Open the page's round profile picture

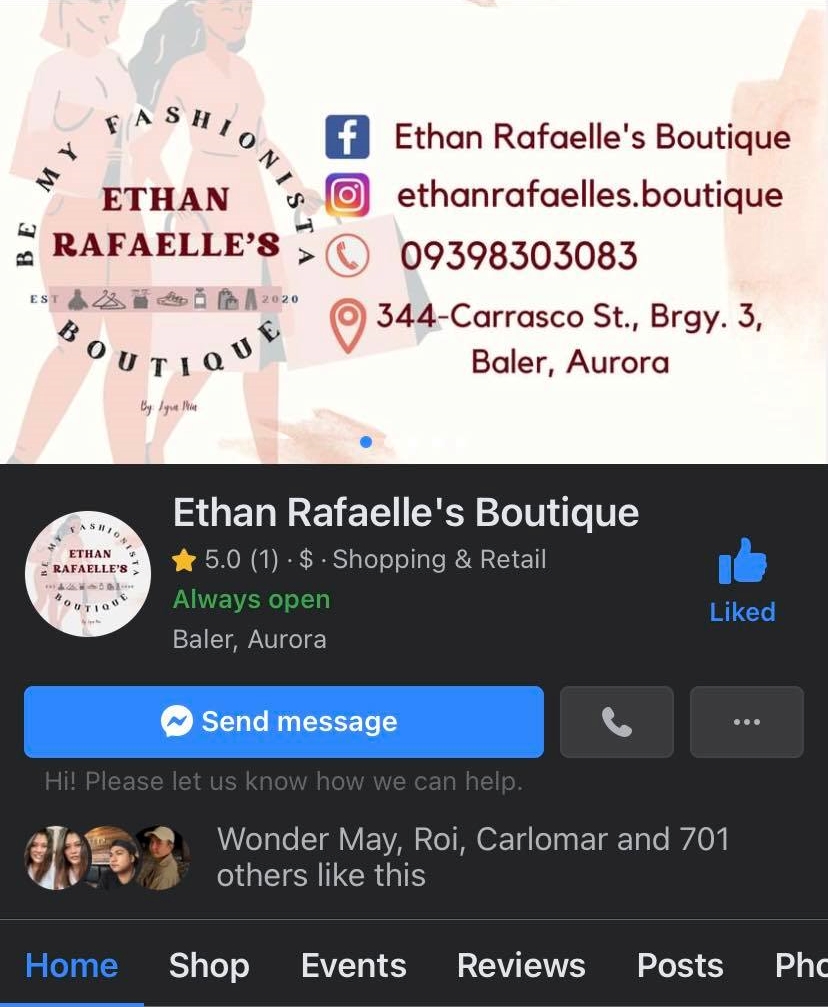point(88,574)
